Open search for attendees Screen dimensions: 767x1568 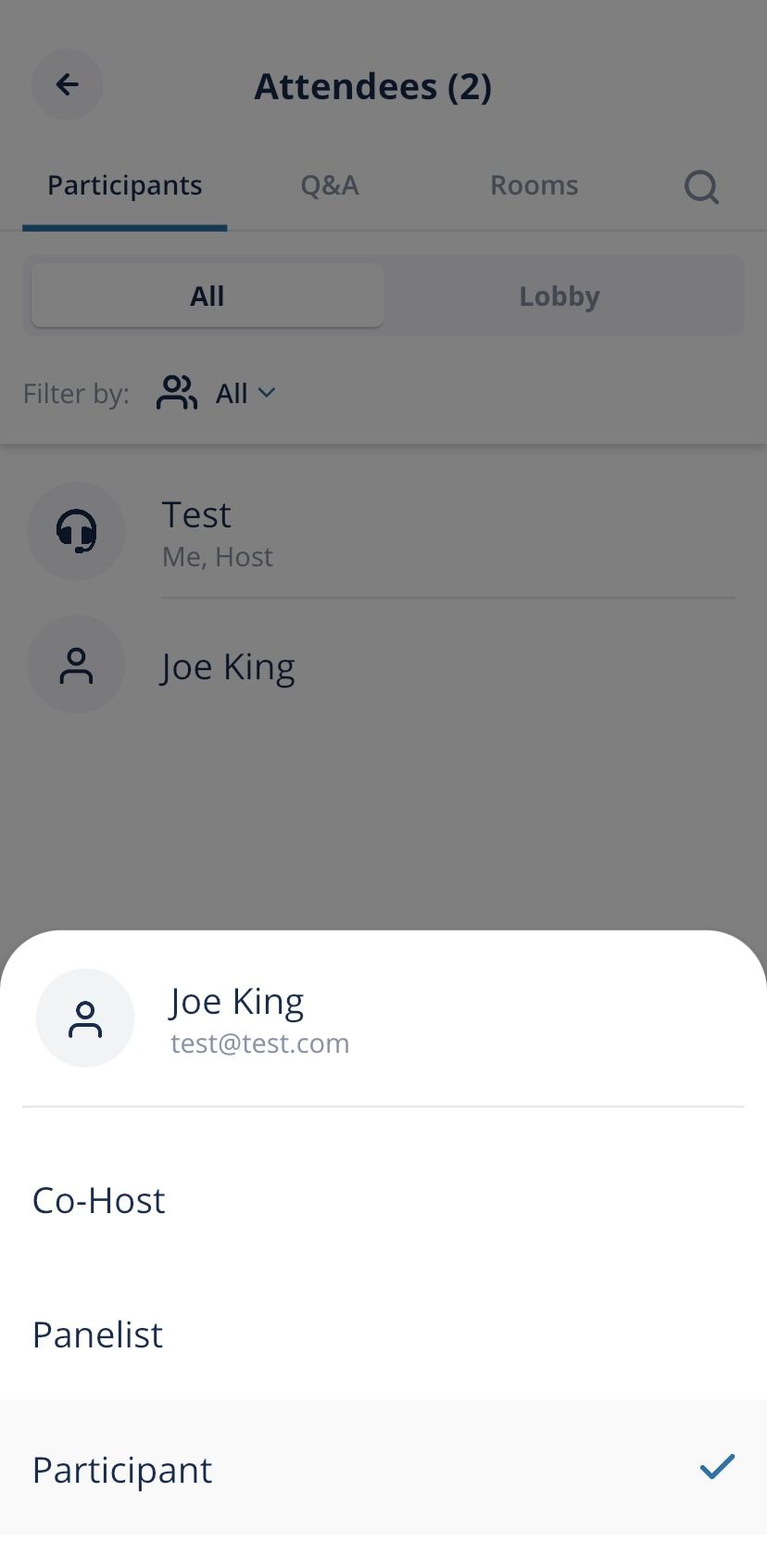(x=701, y=186)
